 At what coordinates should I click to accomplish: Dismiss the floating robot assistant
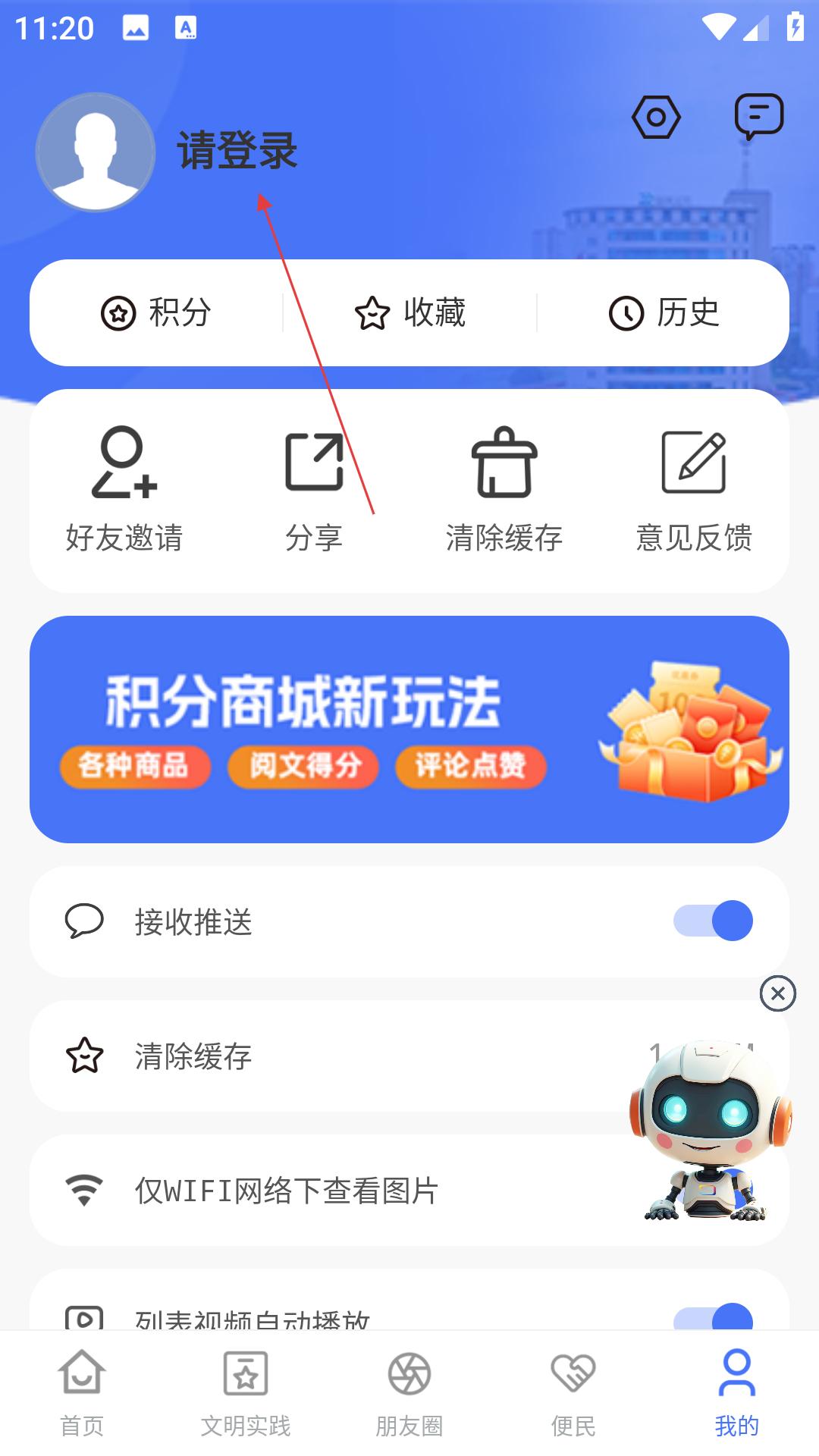coord(777,993)
